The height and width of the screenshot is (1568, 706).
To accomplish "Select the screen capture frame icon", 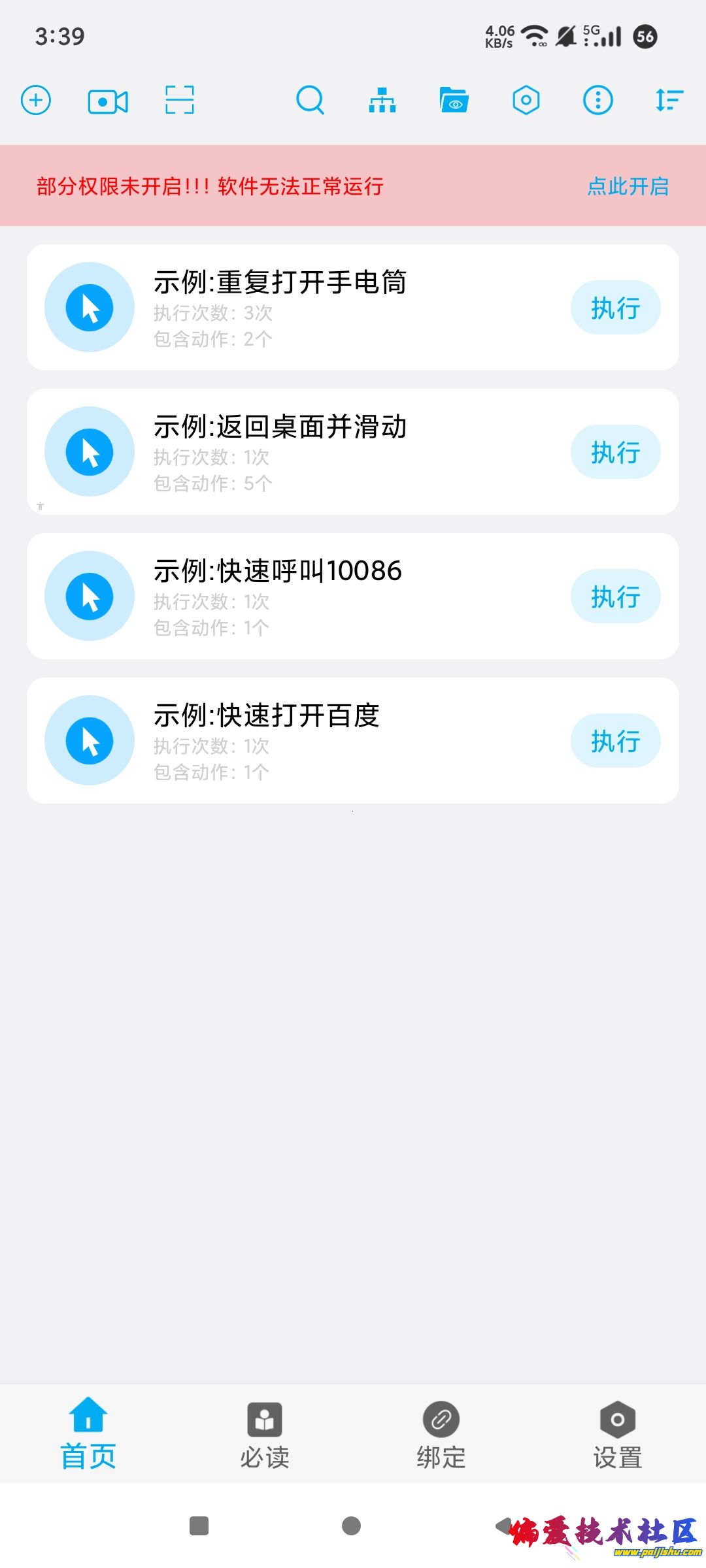I will [x=181, y=101].
